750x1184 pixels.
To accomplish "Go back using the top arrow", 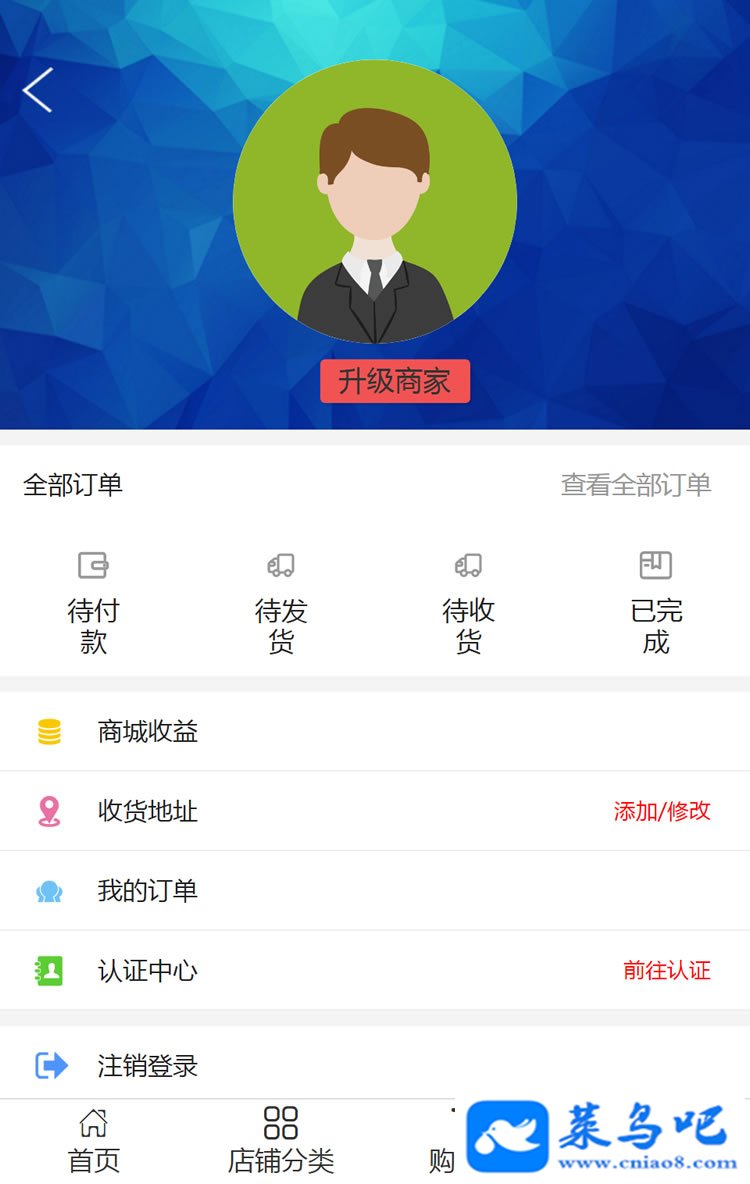I will tap(37, 91).
